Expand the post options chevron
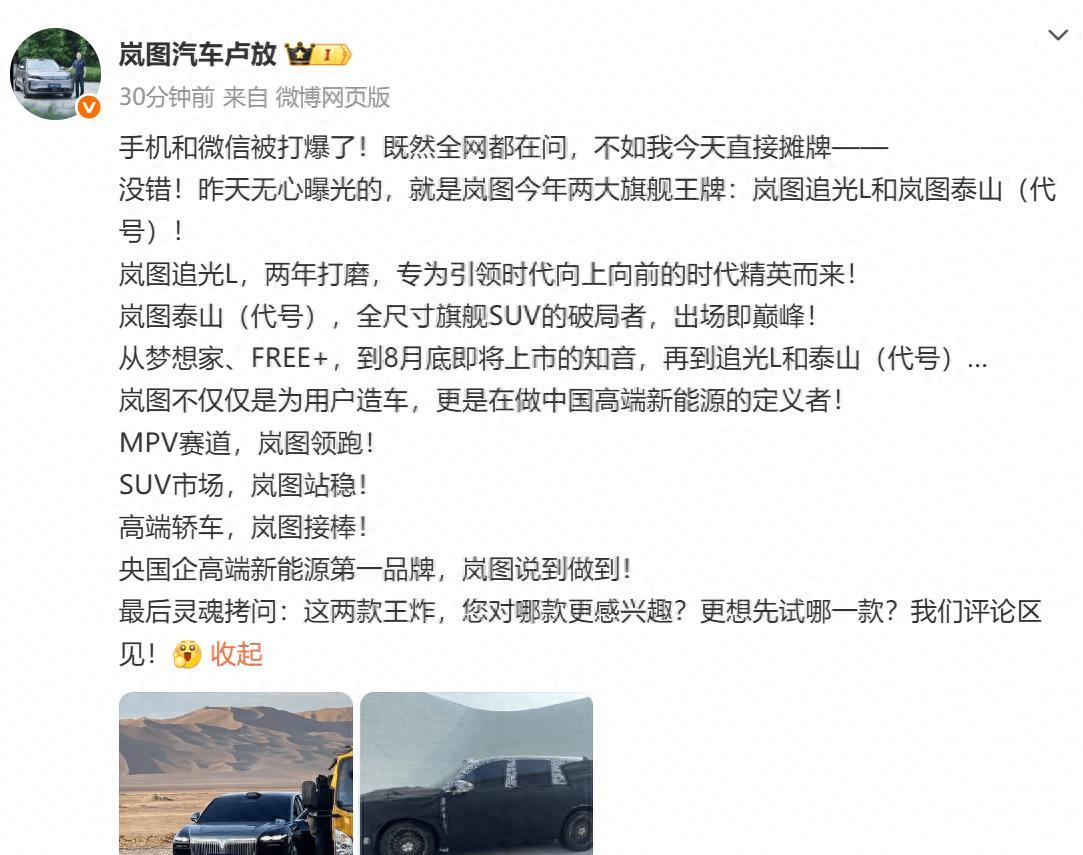The width and height of the screenshot is (1083, 855). tap(1057, 36)
